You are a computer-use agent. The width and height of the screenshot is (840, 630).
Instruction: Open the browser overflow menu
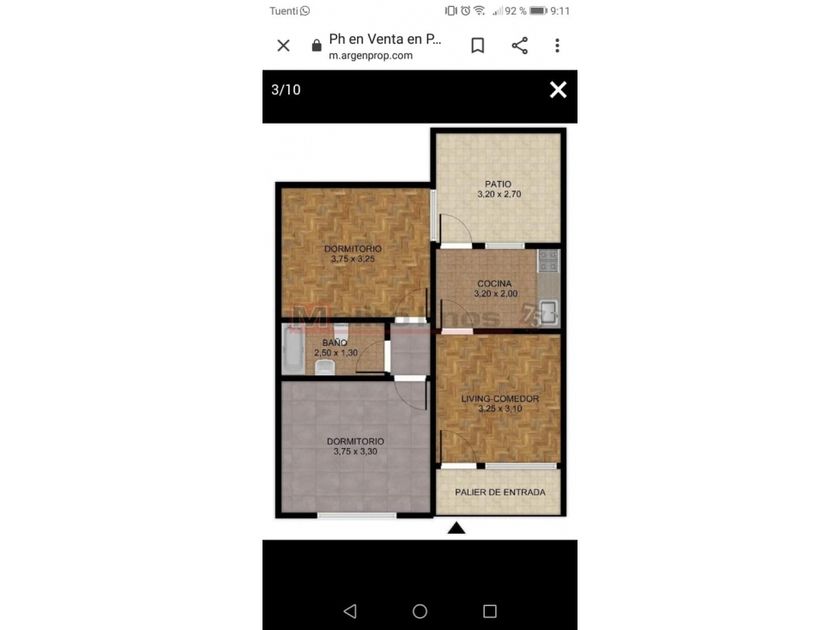[557, 46]
